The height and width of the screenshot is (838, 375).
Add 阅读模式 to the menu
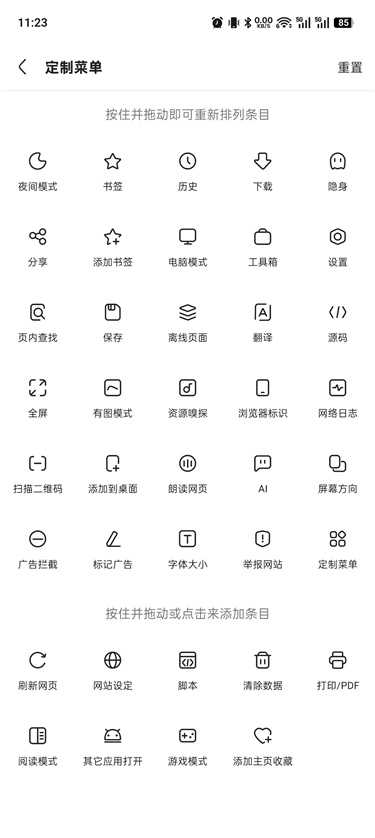(37, 746)
